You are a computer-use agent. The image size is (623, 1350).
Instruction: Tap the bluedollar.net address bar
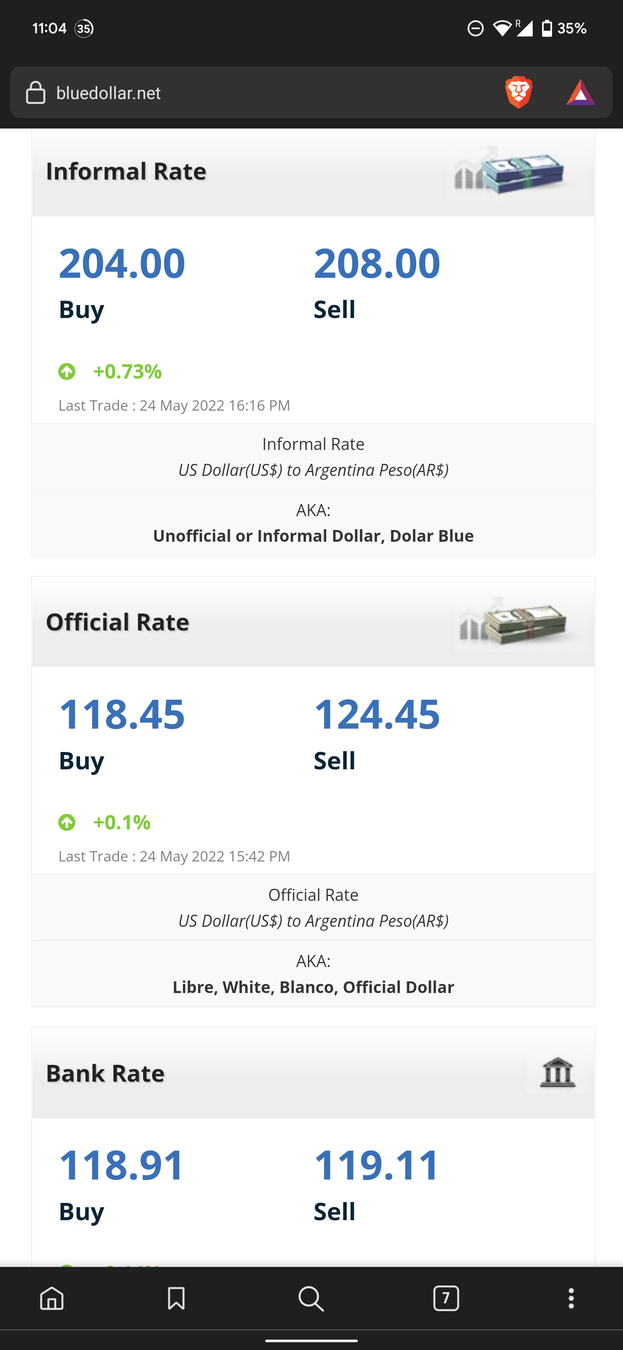[x=250, y=93]
